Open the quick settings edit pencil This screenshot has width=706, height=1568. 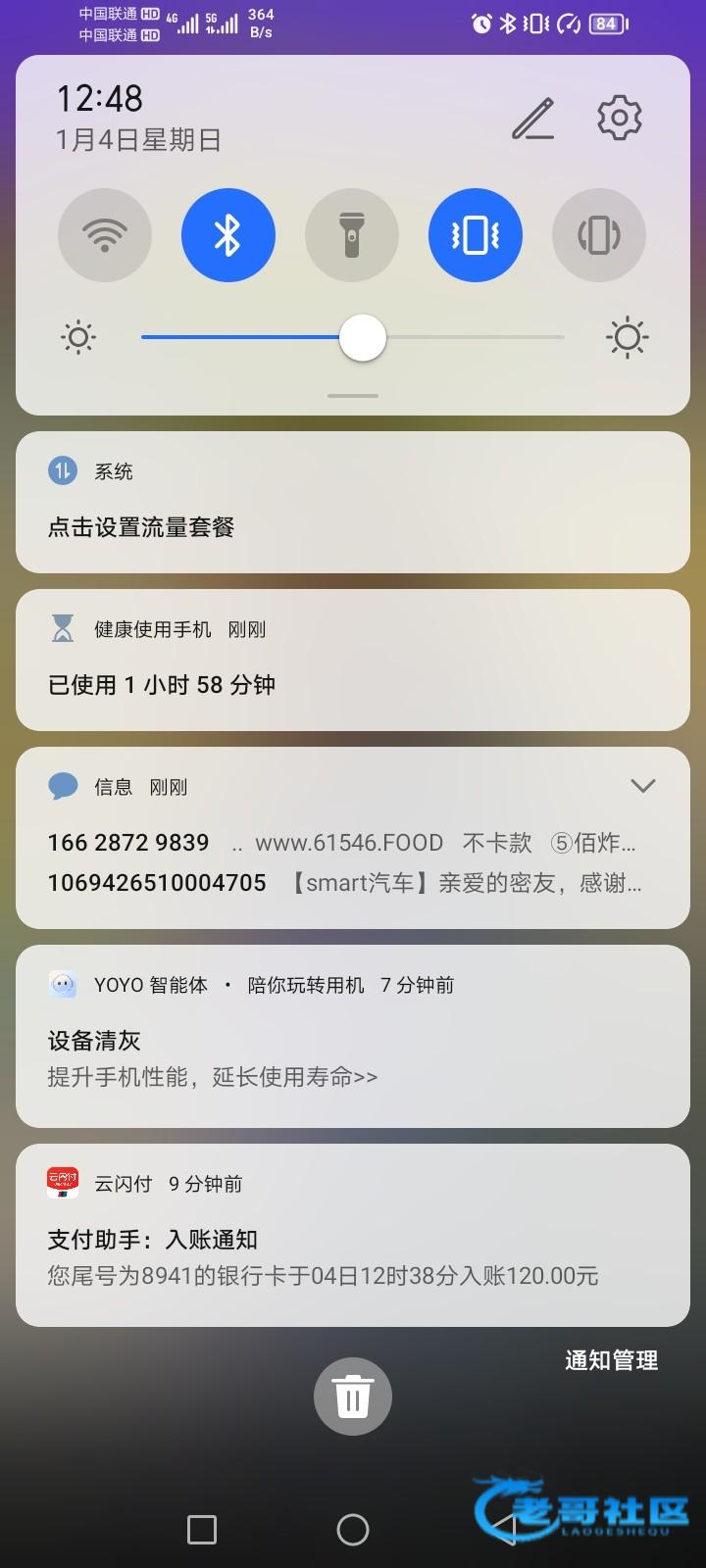[533, 119]
